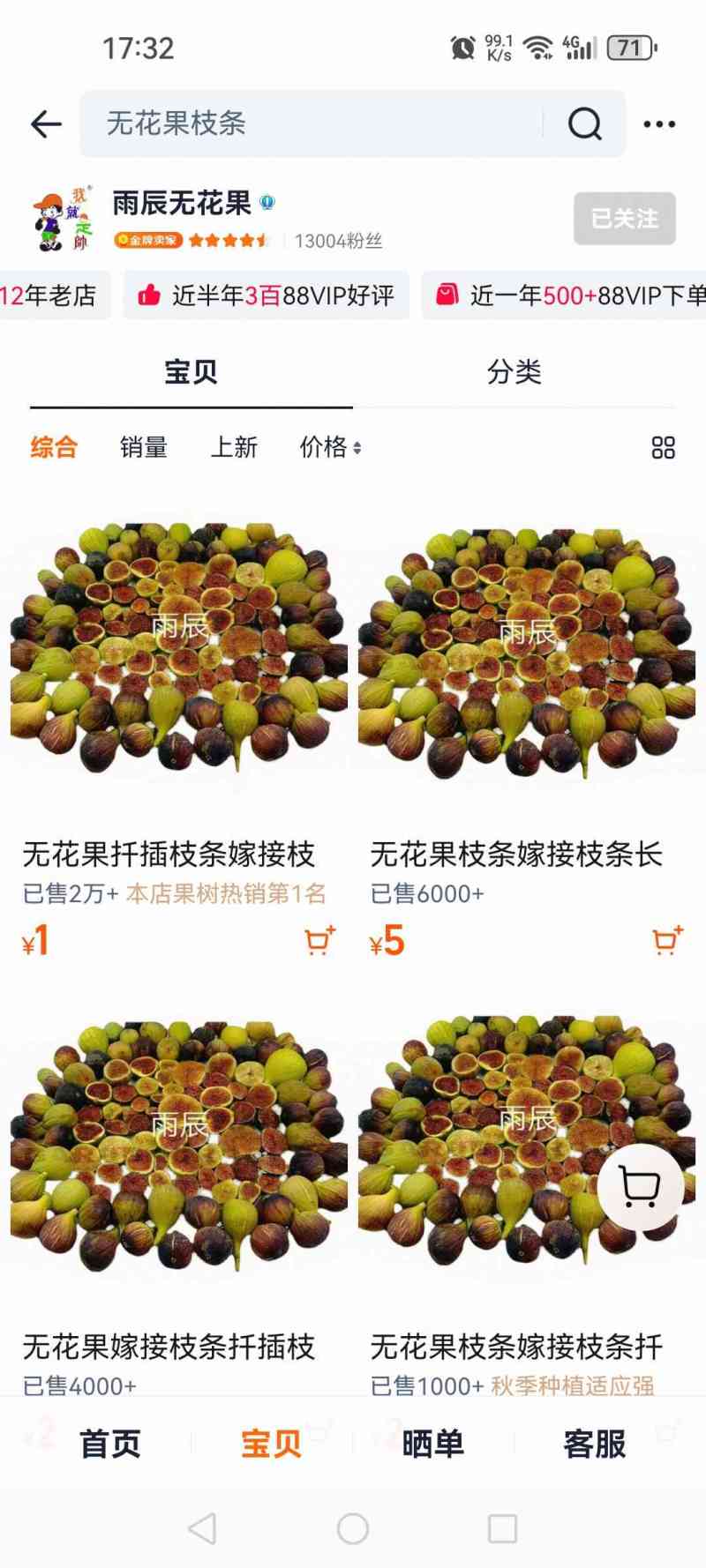Screen dimensions: 706x1568
Task: Toggle the grid layout view icon
Action: (663, 448)
